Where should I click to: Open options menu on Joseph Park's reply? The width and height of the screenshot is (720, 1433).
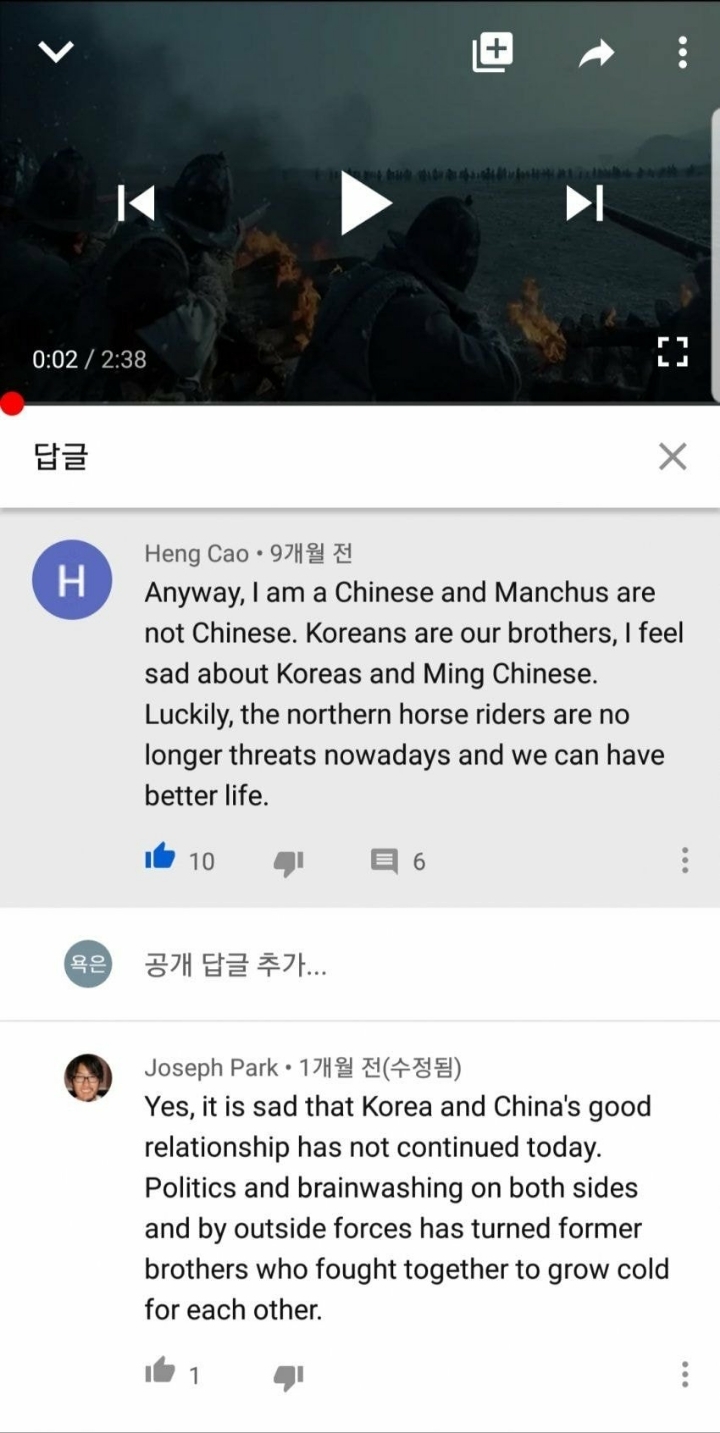point(684,1374)
